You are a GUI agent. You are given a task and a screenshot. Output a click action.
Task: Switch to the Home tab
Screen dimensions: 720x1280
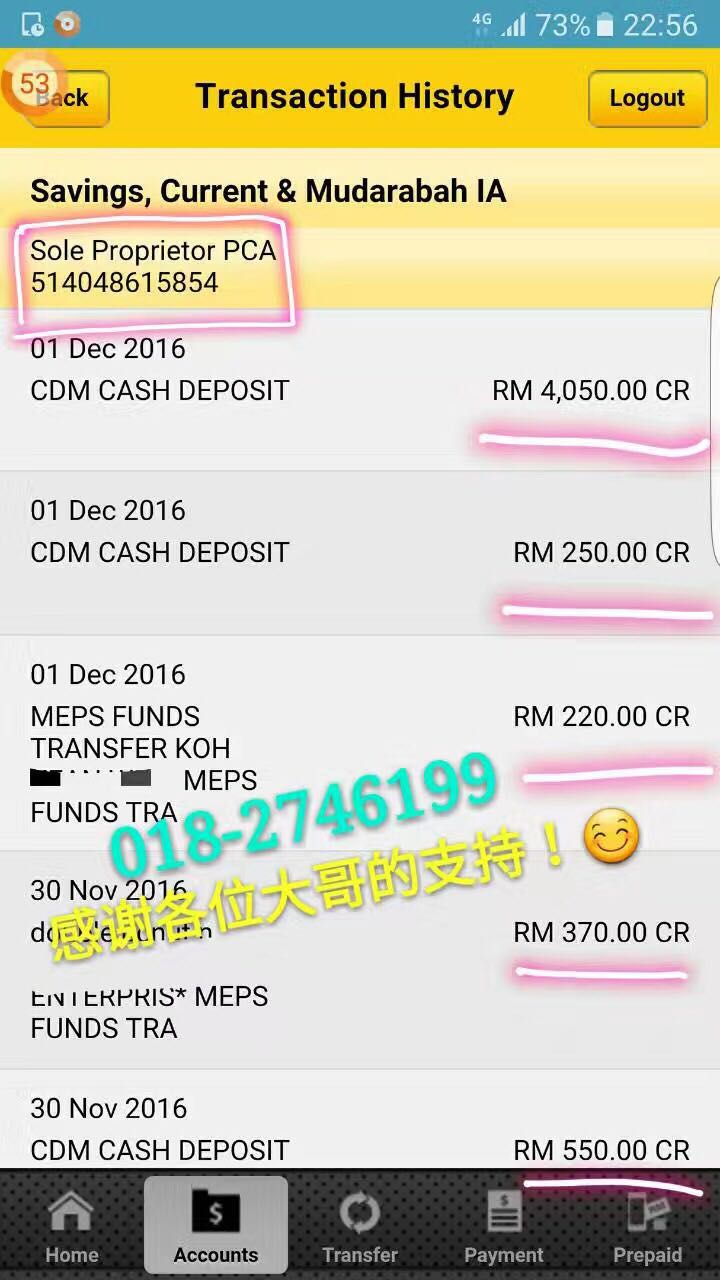click(x=72, y=1226)
